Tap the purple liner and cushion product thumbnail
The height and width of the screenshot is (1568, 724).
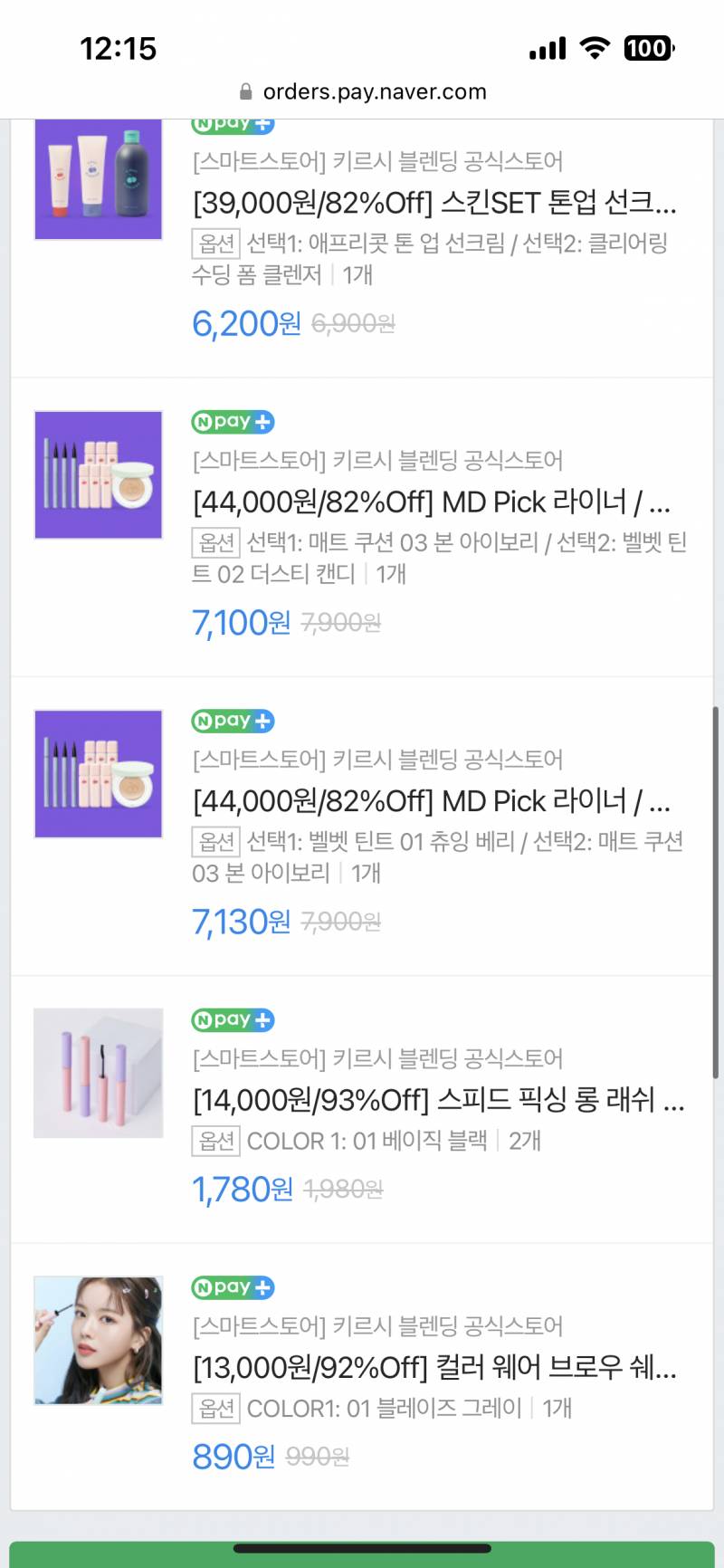[x=98, y=474]
